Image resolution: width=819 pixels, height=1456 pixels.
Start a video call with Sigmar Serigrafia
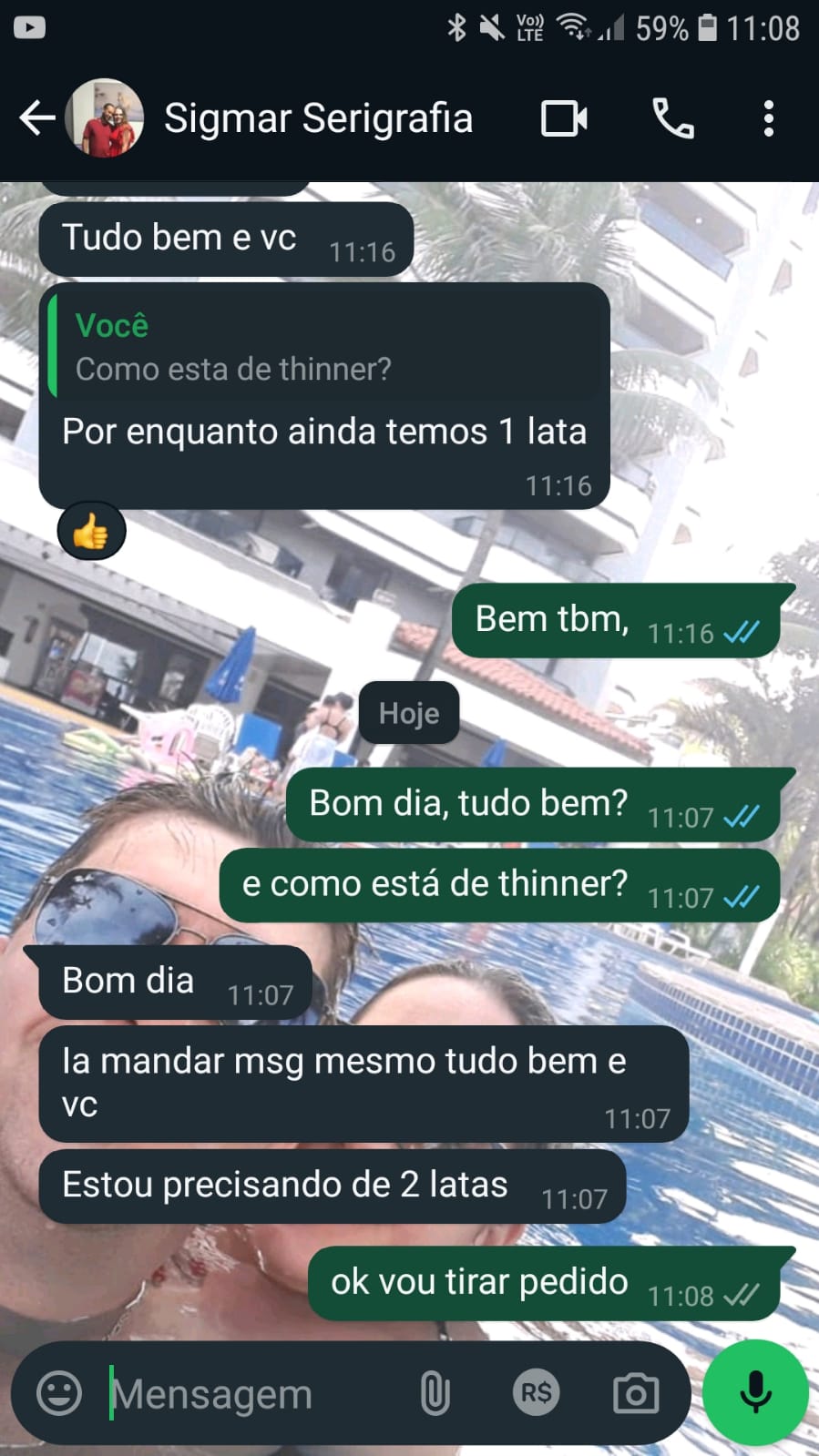point(564,118)
